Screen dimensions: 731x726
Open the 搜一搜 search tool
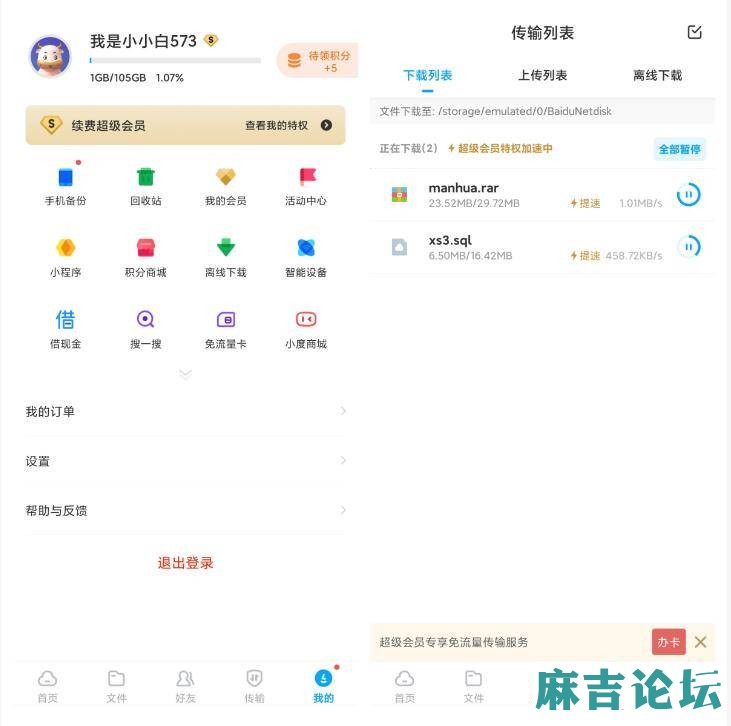(x=146, y=328)
